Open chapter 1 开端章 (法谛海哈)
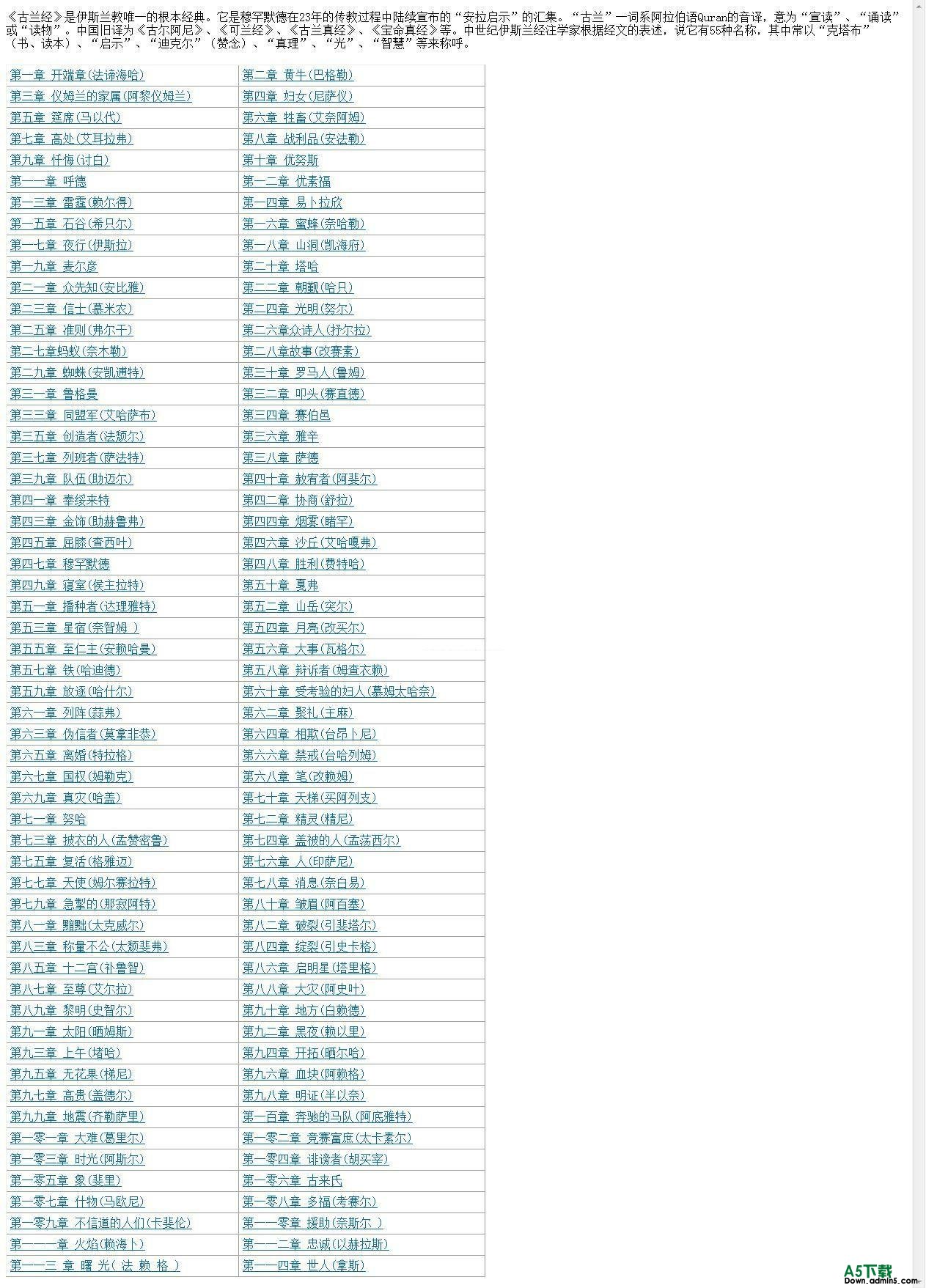 [x=77, y=75]
